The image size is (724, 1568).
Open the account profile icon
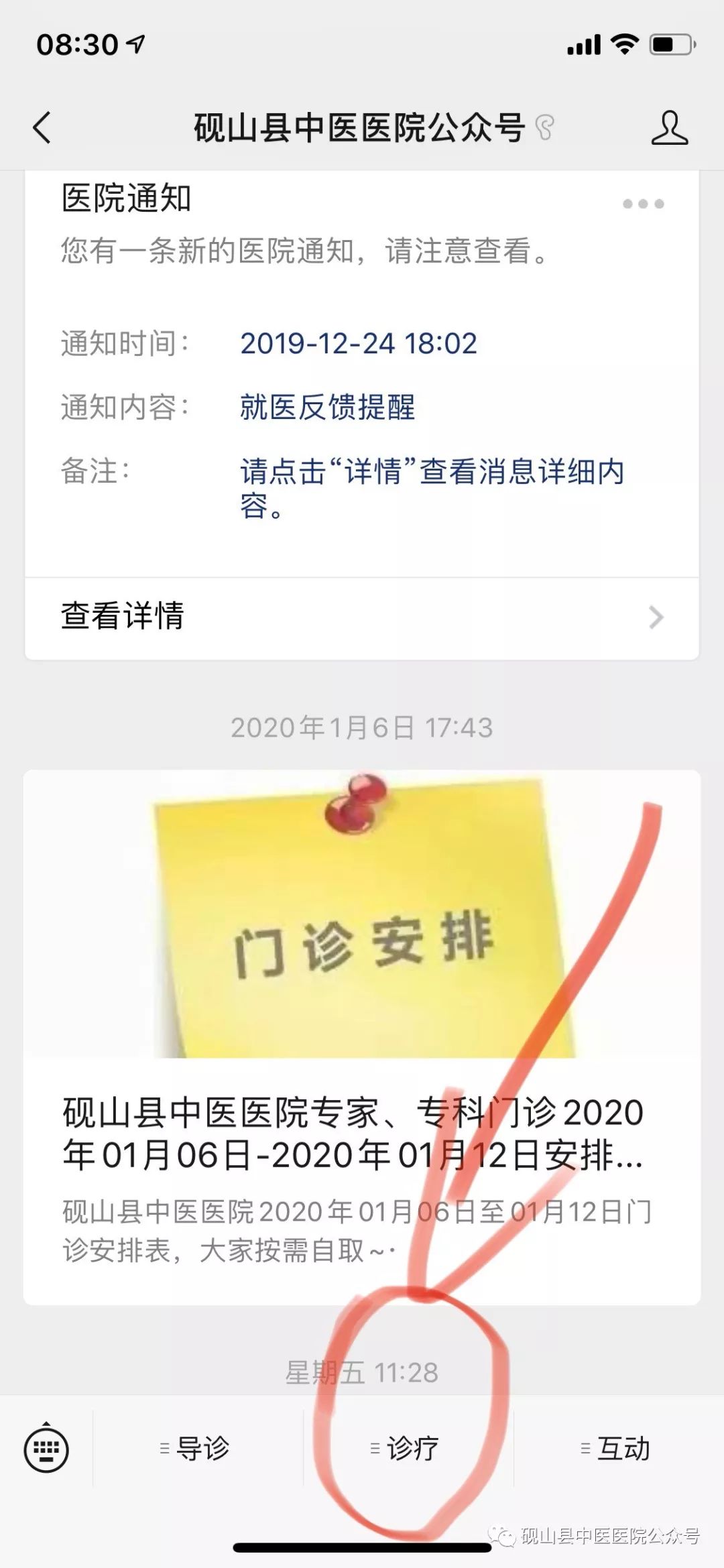click(669, 128)
